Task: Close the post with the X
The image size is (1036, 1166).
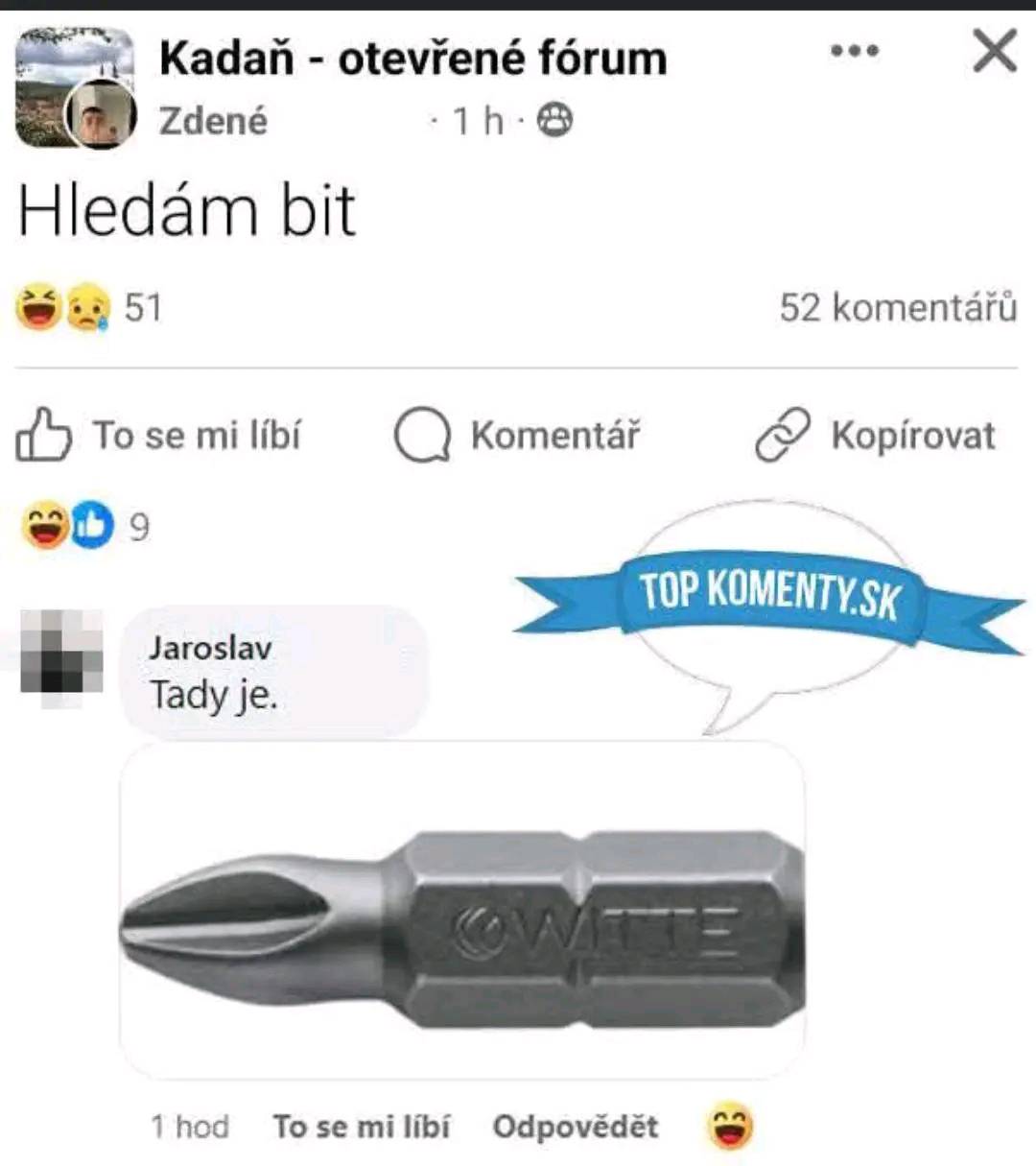Action: click(x=994, y=52)
